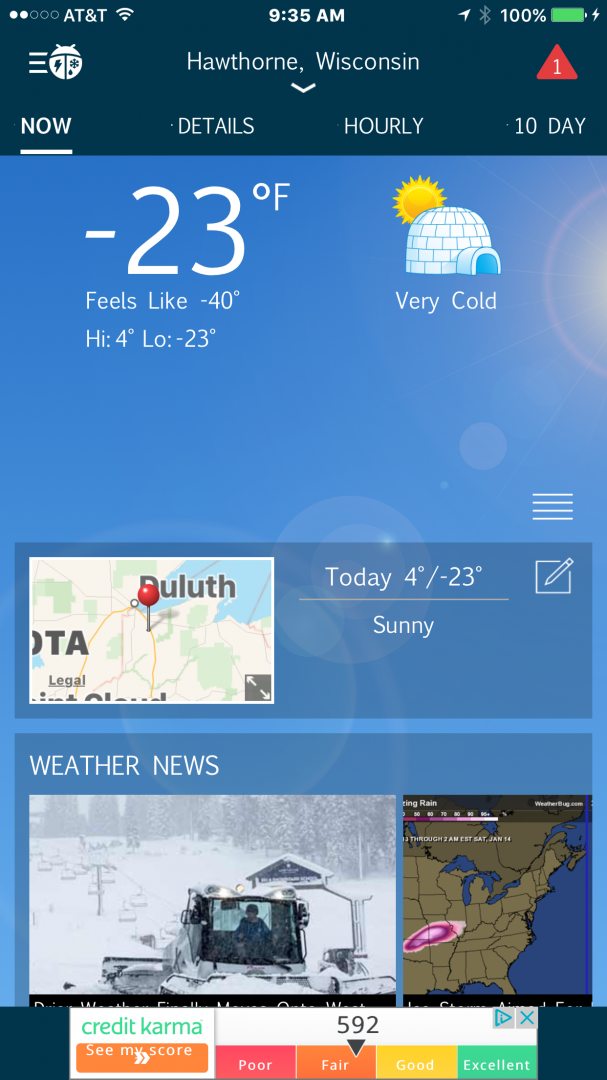Open the WeatherBug menu drawer
Viewport: 607px width, 1080px height.
click(54, 63)
